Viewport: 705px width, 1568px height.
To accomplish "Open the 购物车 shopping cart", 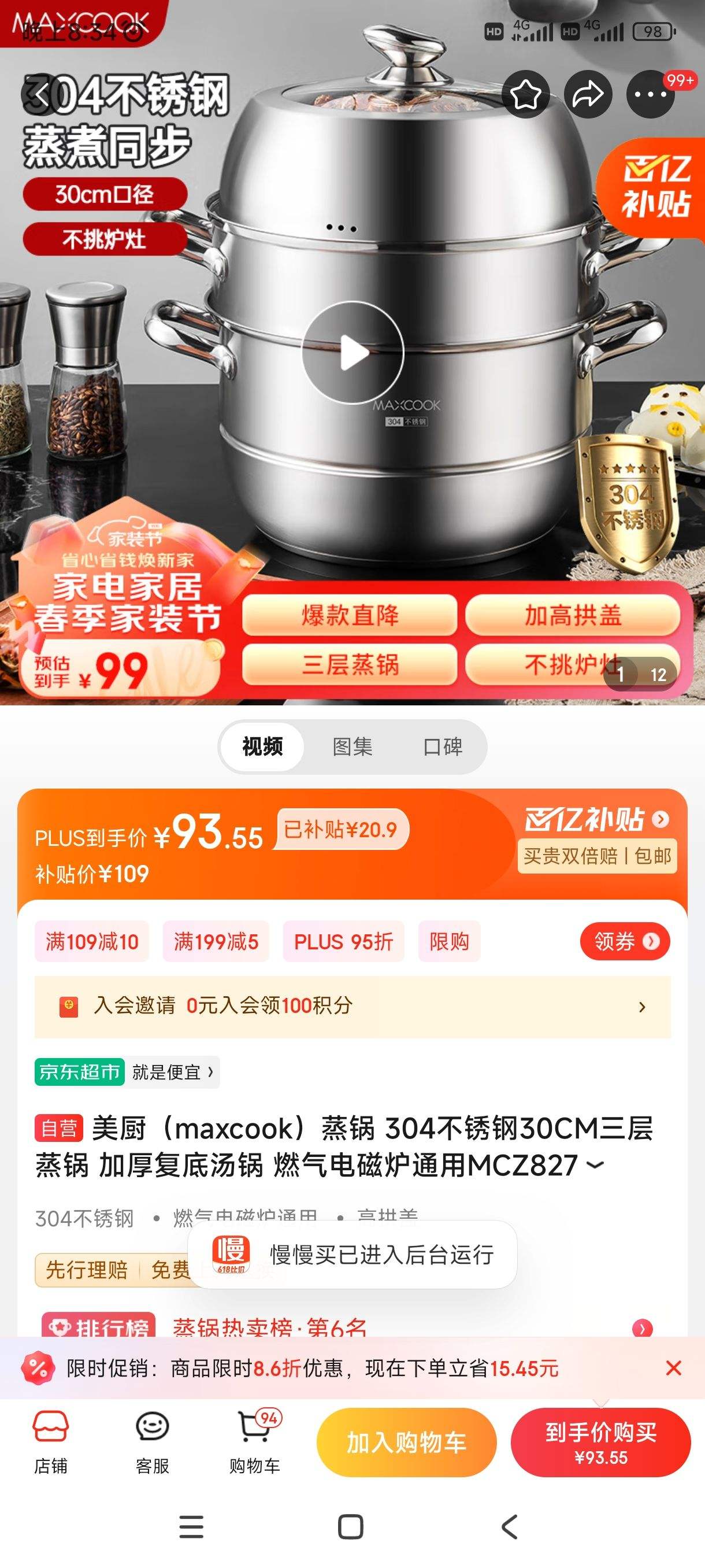I will click(254, 1442).
